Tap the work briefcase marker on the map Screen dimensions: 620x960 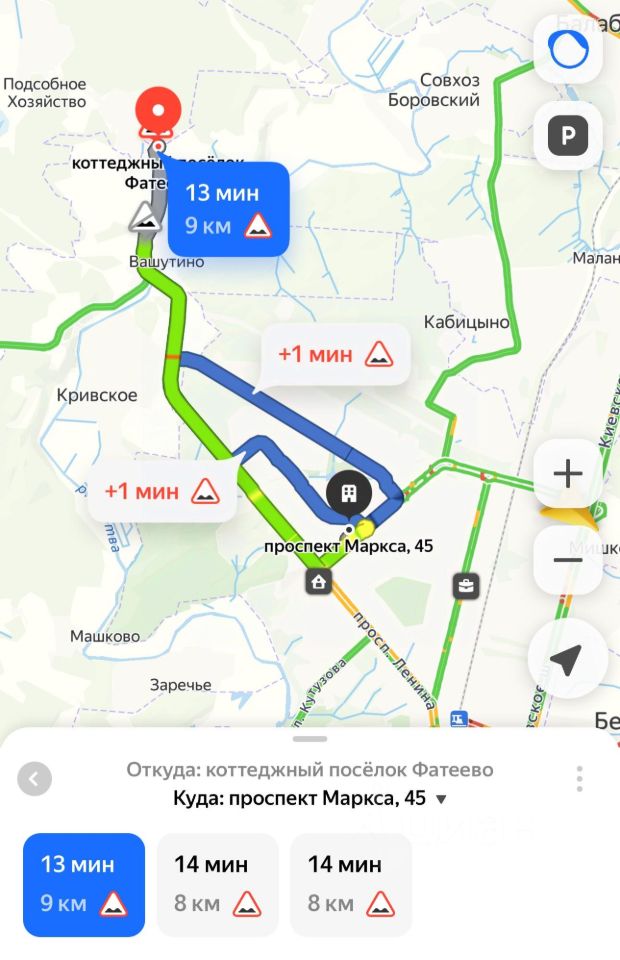tap(466, 585)
